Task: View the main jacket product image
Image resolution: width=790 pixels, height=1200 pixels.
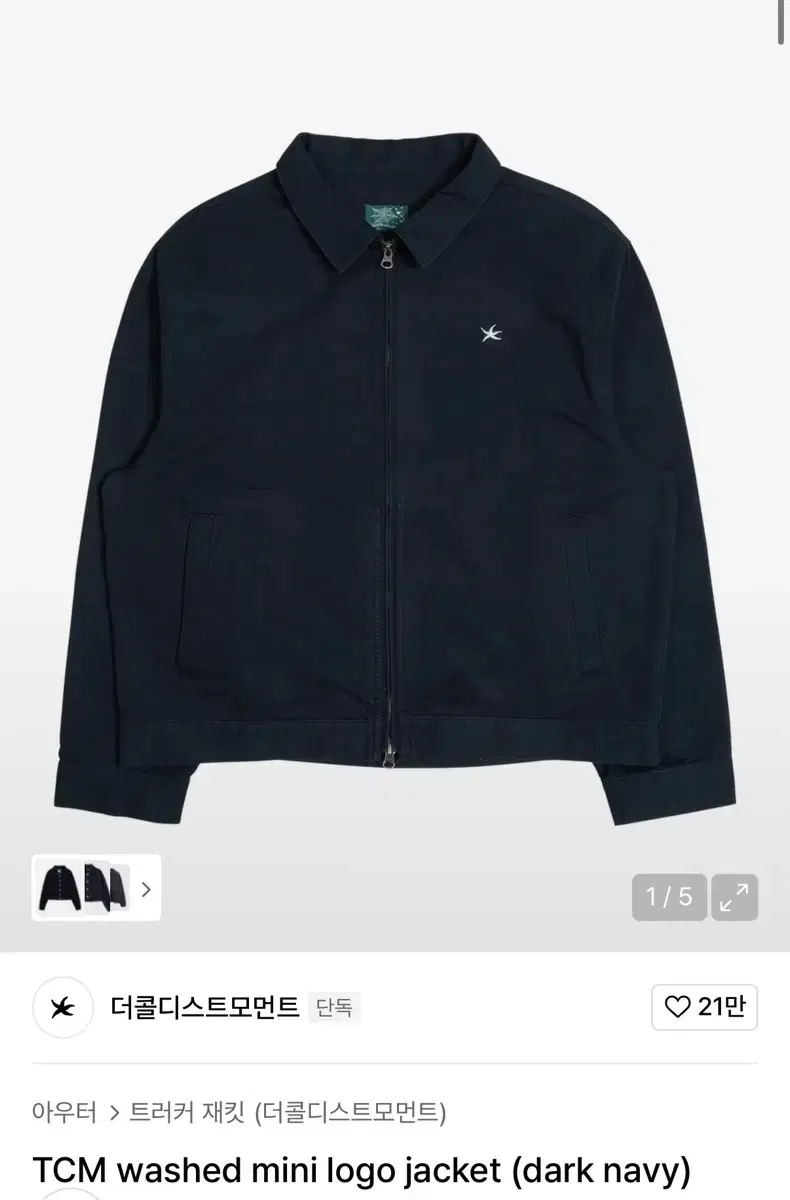Action: 394,460
